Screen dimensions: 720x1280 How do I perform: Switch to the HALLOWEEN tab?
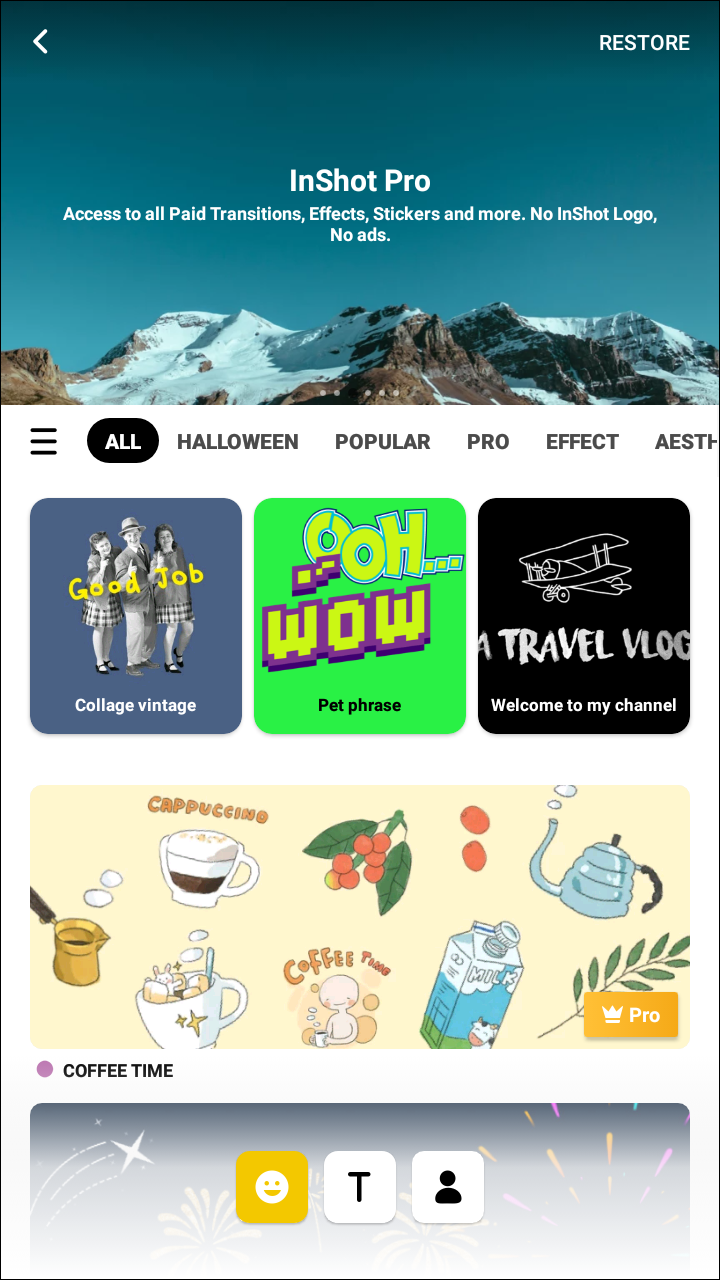(238, 441)
